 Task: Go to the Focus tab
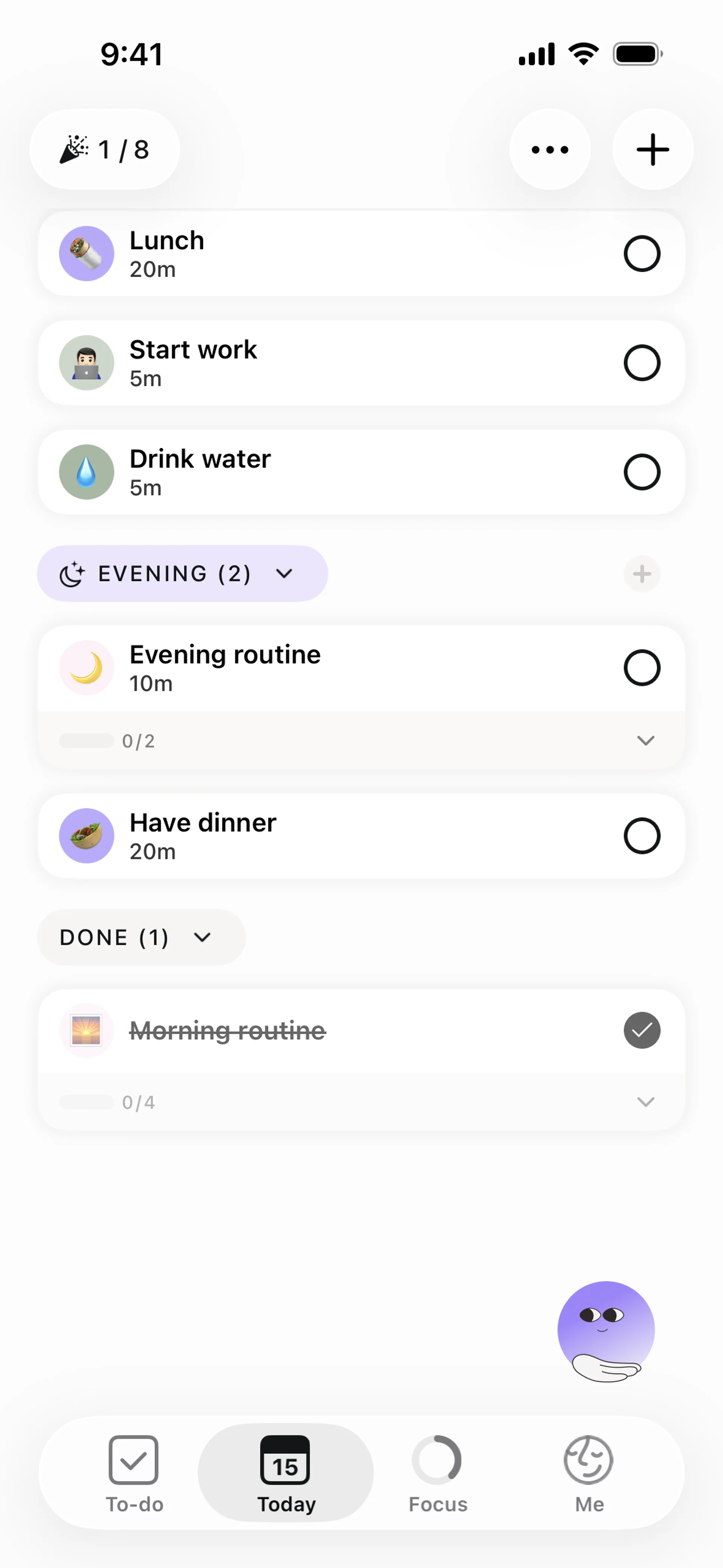click(438, 1473)
